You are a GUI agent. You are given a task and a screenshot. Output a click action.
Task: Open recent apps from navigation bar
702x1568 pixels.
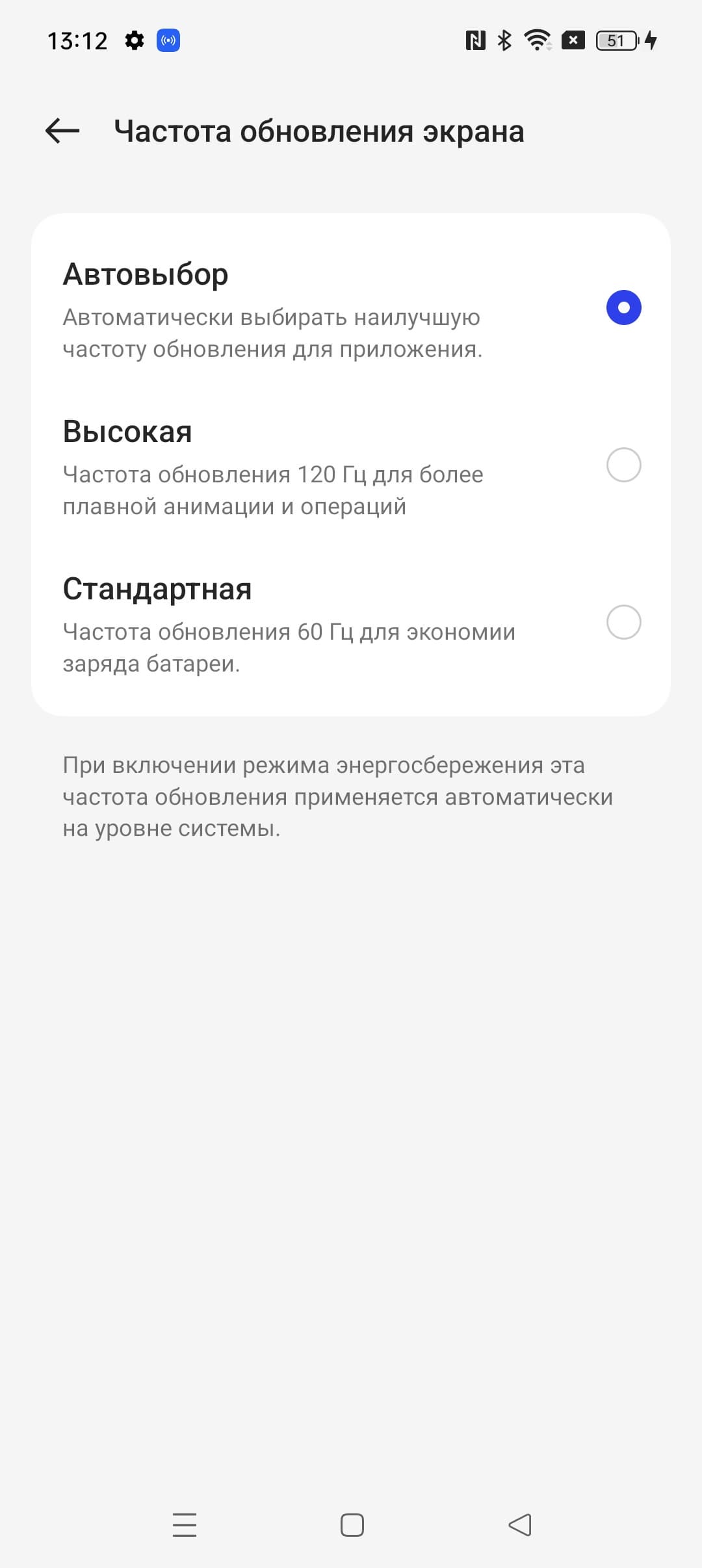click(x=185, y=1524)
